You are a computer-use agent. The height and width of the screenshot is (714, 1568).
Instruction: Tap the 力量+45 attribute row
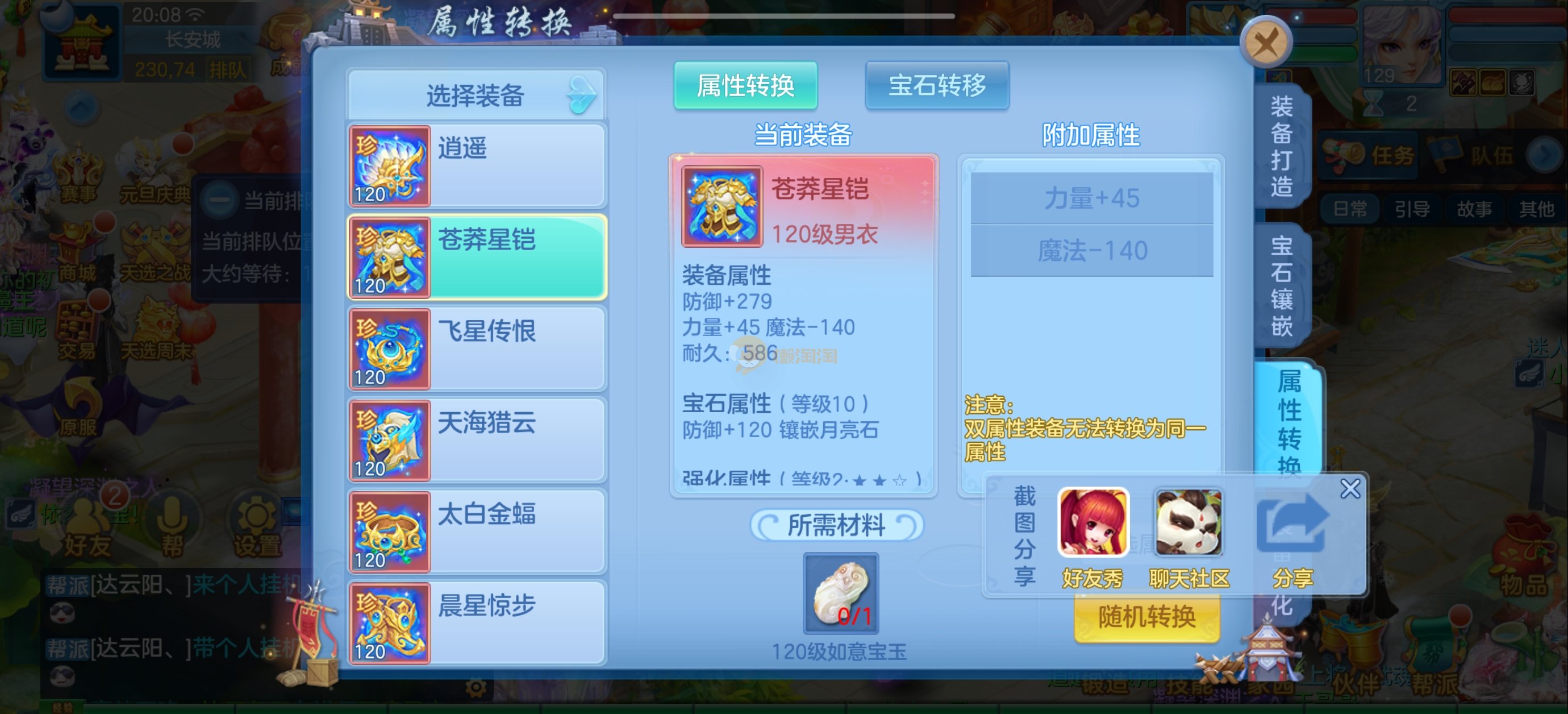click(1091, 198)
